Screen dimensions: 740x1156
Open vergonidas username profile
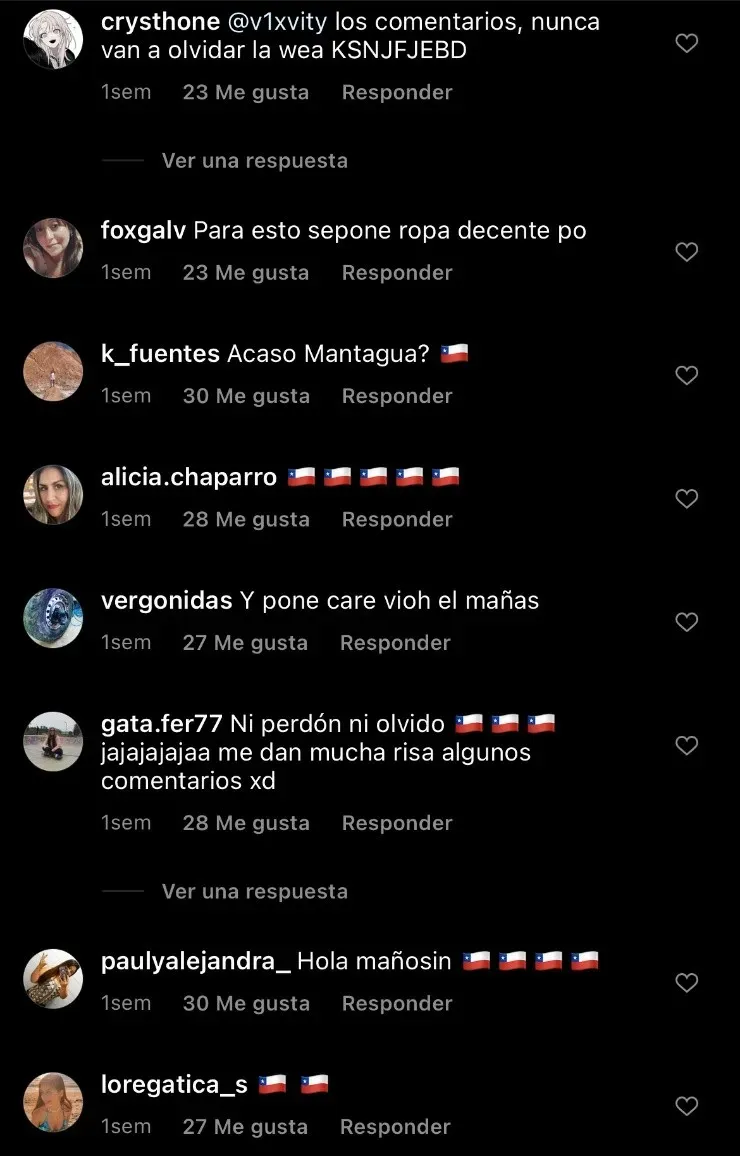tap(166, 601)
